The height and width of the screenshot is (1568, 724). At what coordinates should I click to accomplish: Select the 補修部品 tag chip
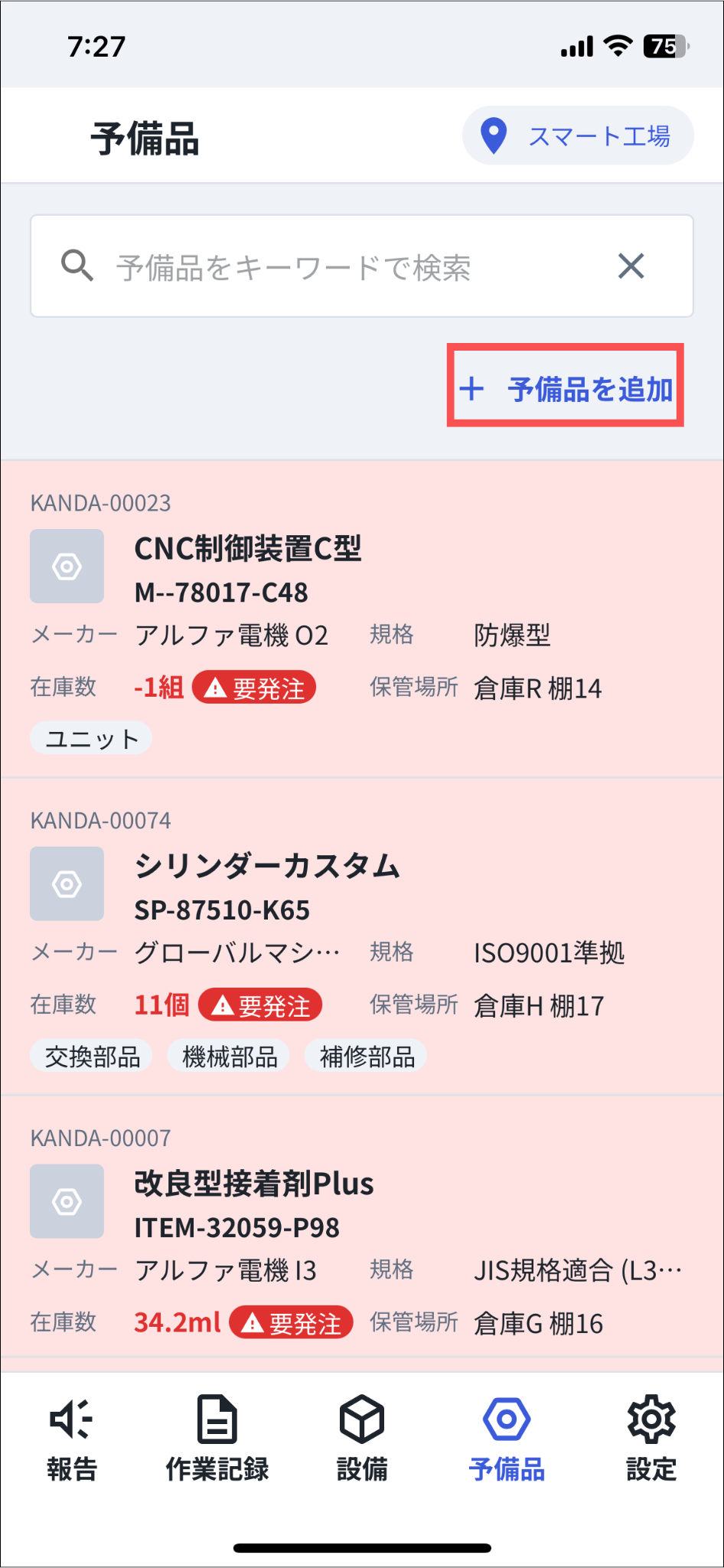[x=367, y=1057]
